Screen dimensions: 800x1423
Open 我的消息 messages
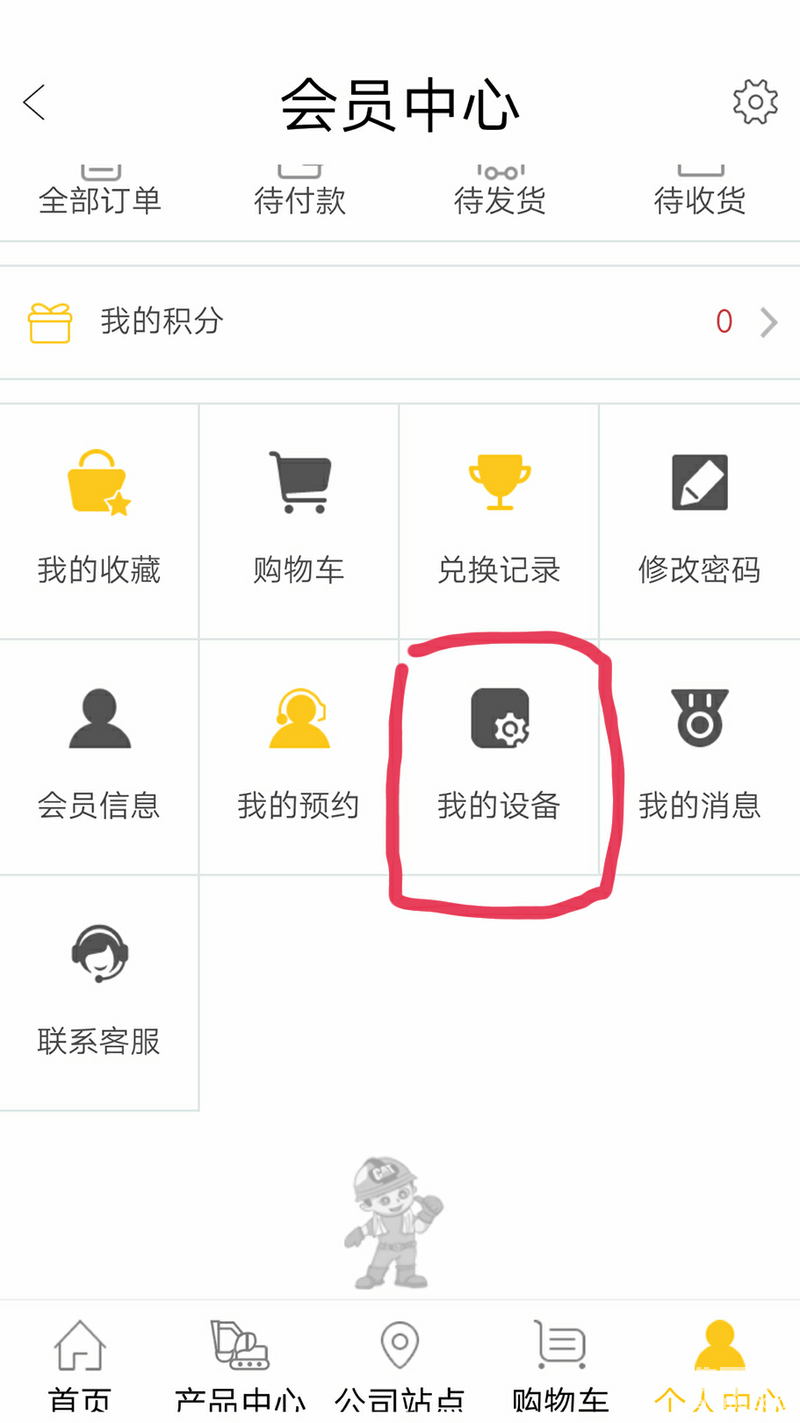pos(699,756)
